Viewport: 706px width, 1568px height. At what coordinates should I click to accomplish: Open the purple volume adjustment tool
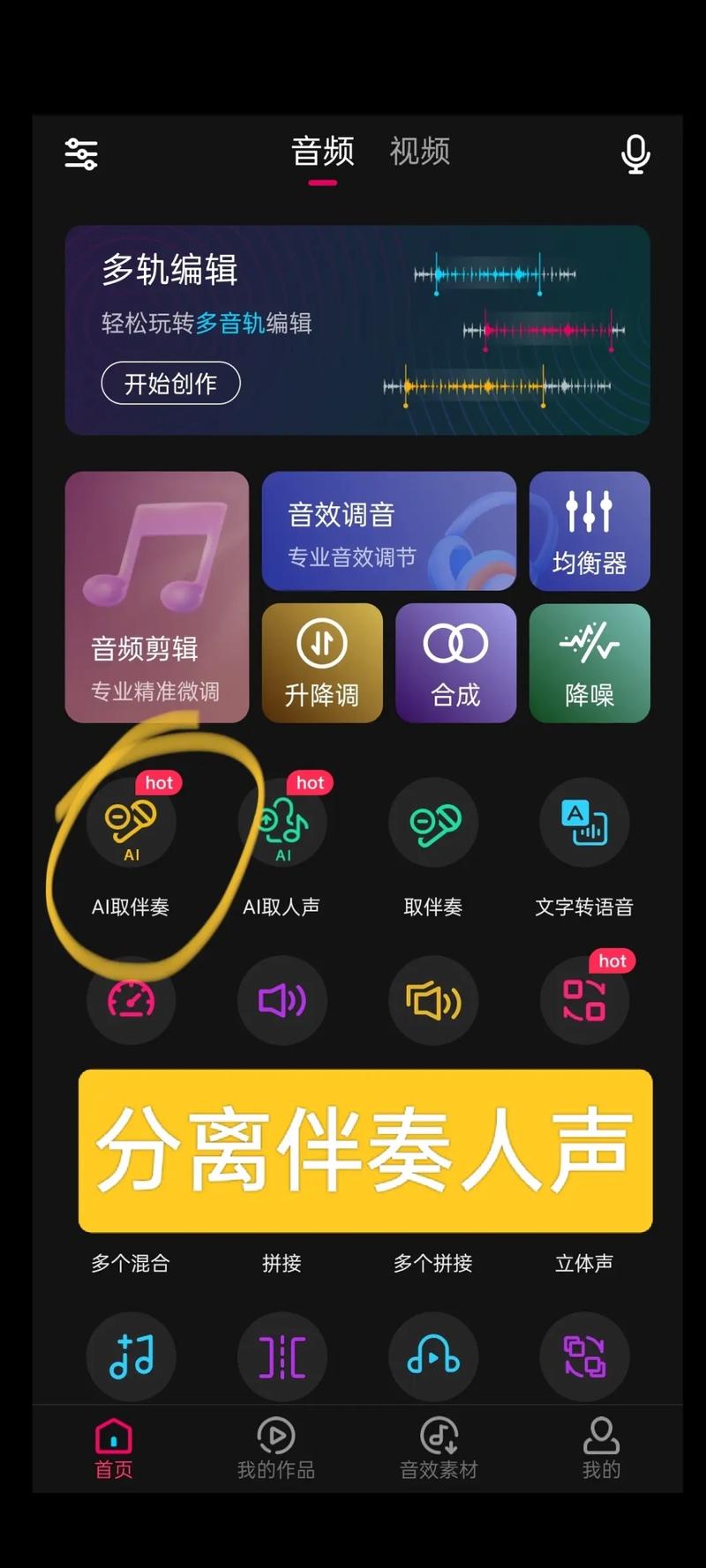[x=282, y=1001]
